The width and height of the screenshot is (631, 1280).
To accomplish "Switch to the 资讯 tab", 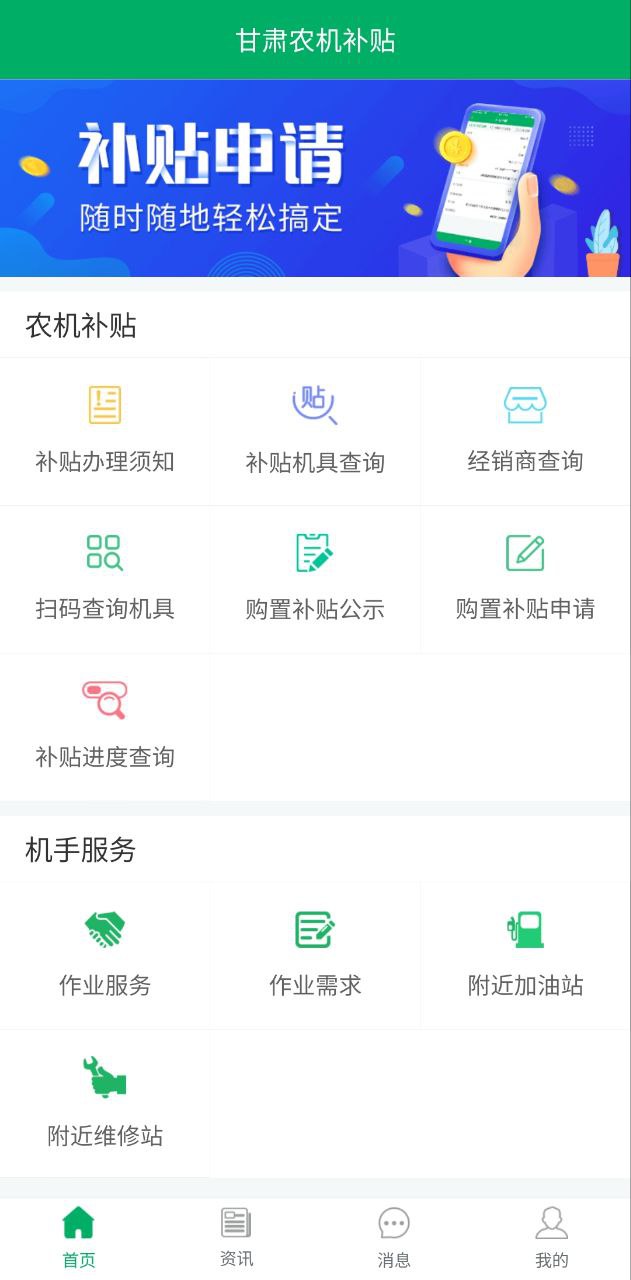I will point(236,1237).
